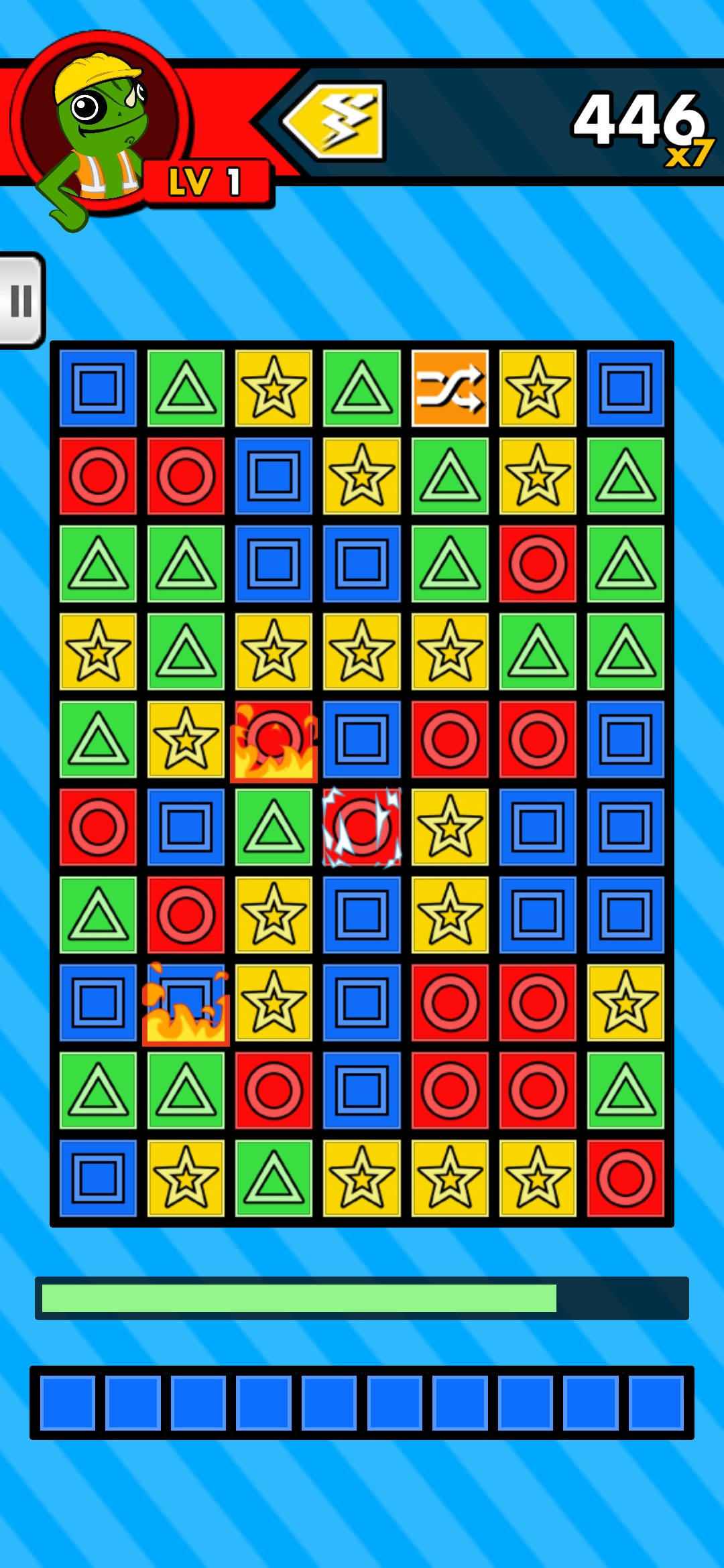
Task: Tap the flaming blue square tile
Action: (x=186, y=1003)
